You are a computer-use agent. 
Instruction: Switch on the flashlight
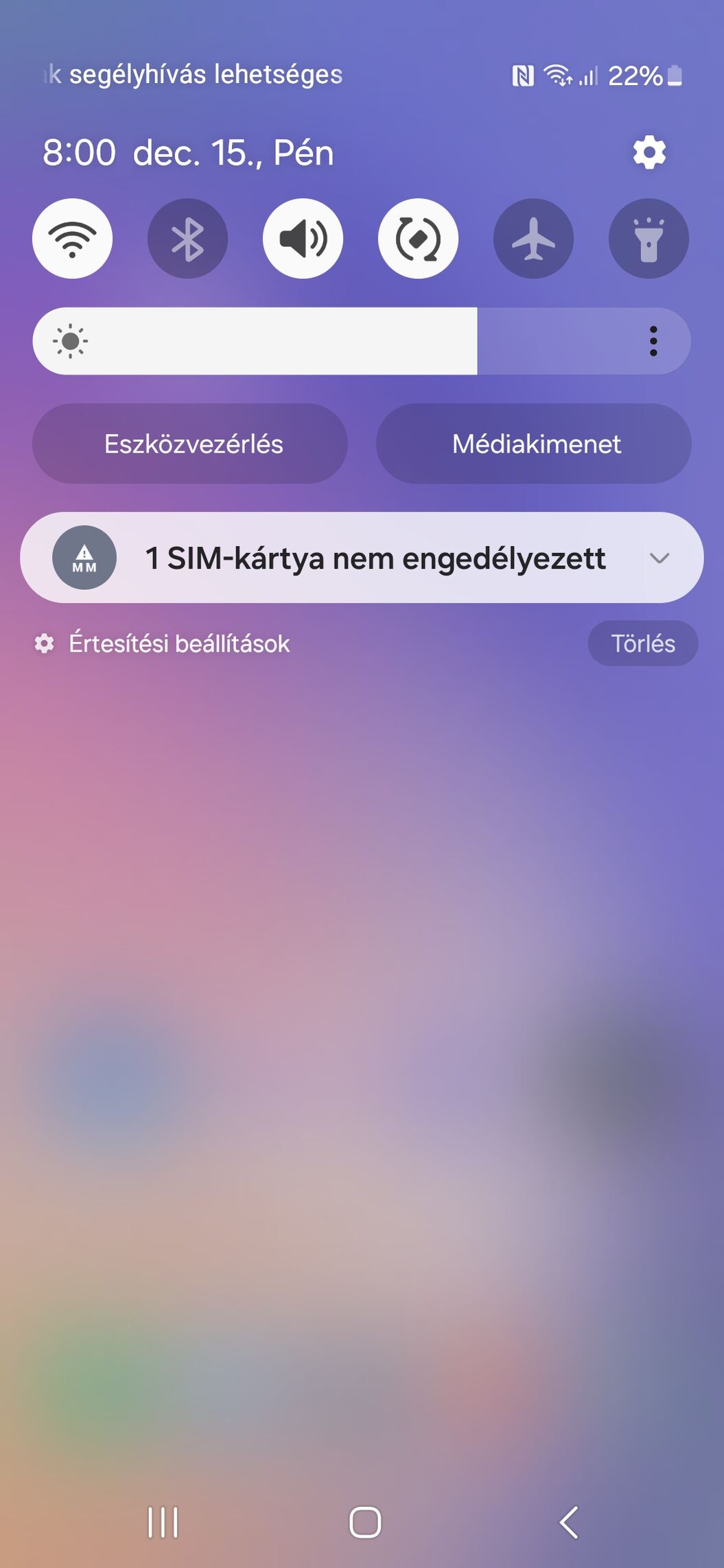[649, 239]
